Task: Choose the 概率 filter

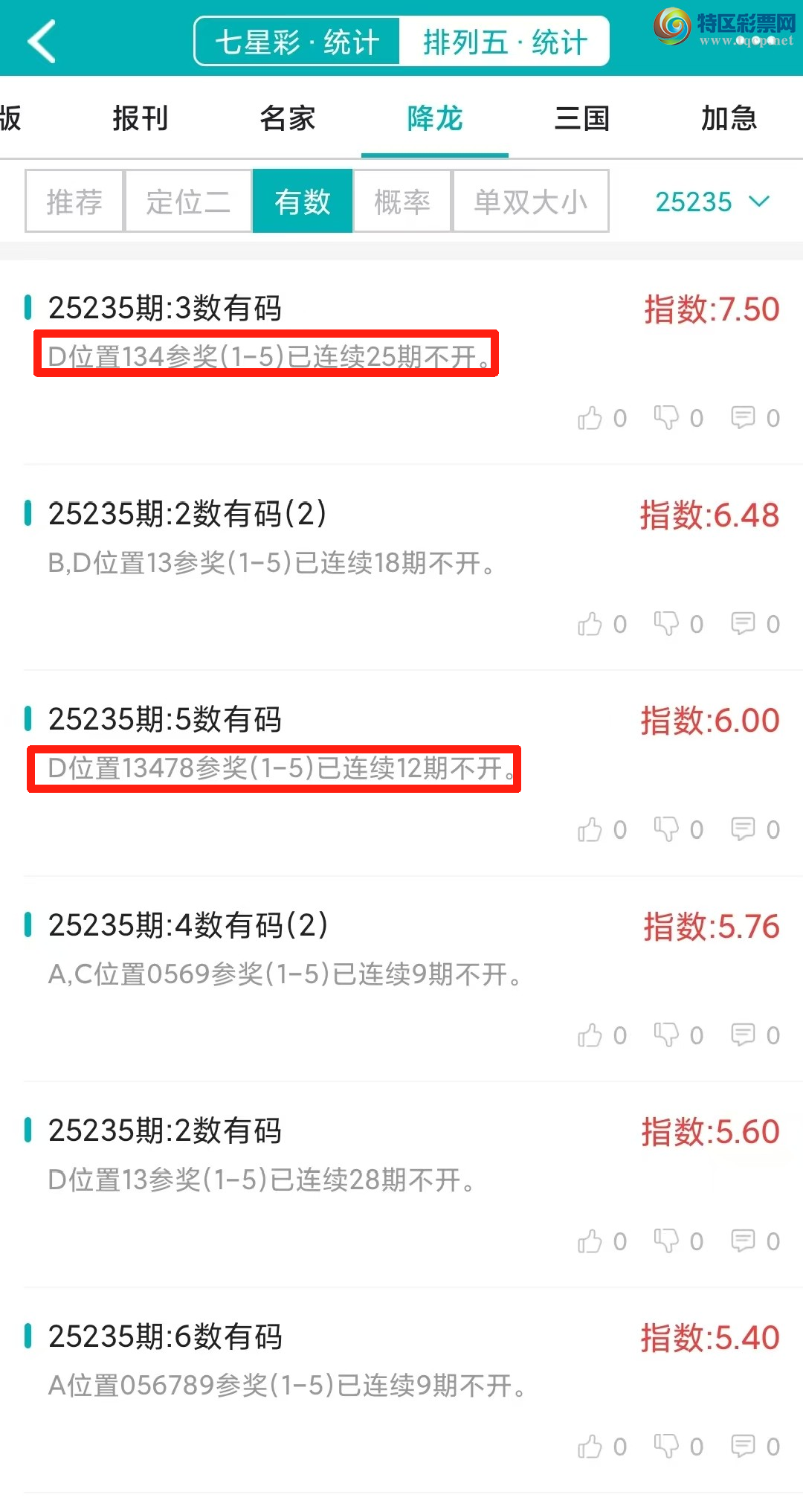Action: [x=402, y=202]
